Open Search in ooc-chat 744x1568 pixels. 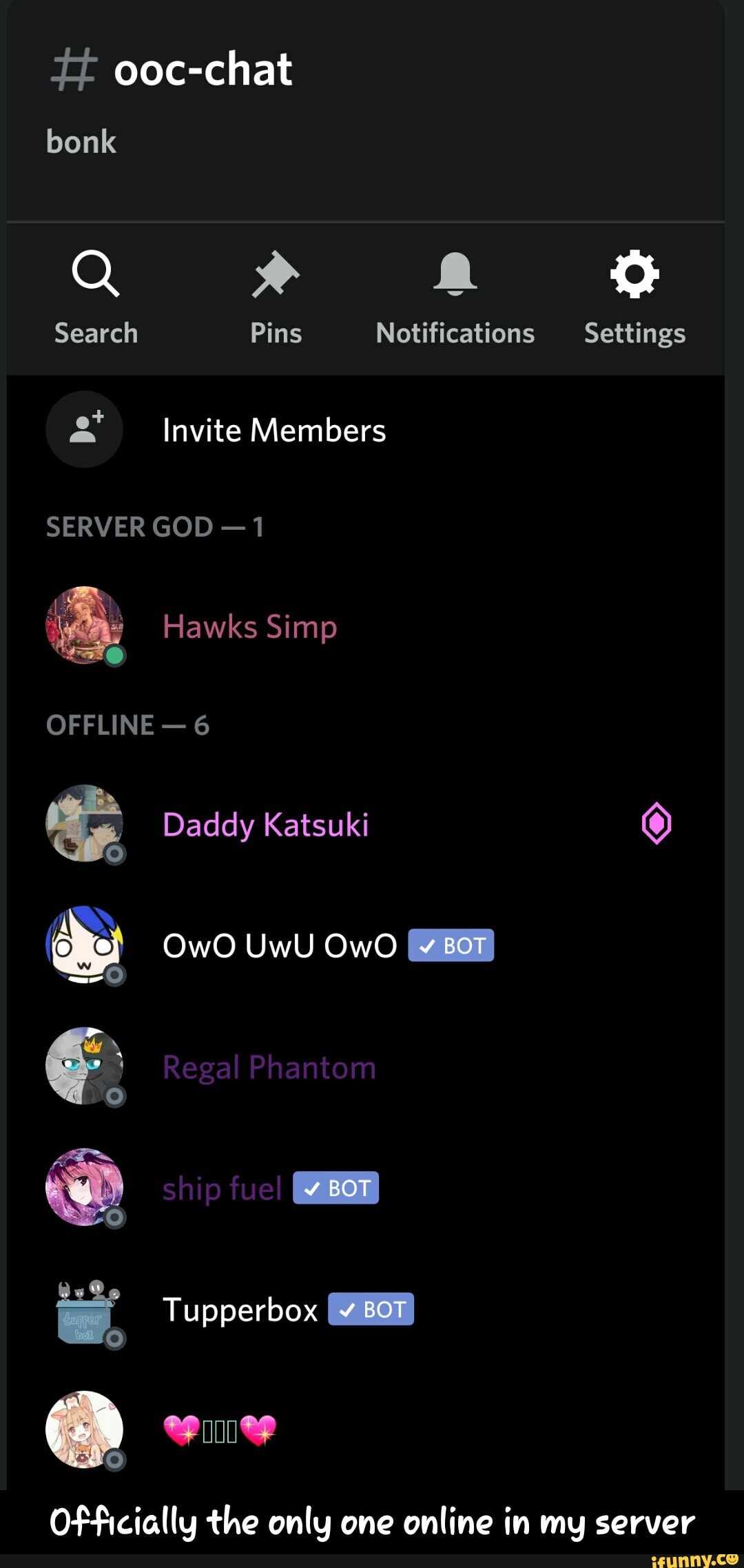96,298
